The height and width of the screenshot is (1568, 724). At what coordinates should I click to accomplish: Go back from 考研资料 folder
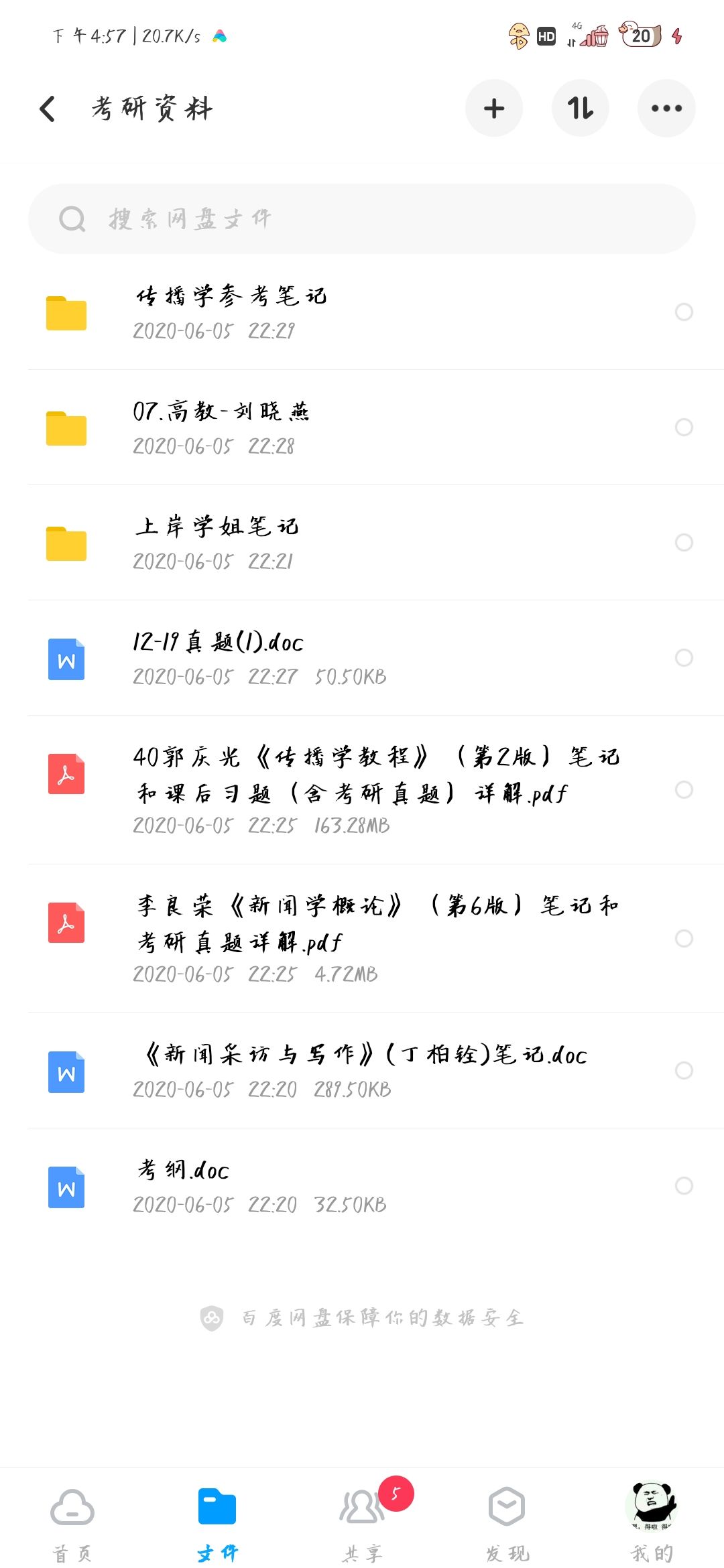pyautogui.click(x=47, y=109)
